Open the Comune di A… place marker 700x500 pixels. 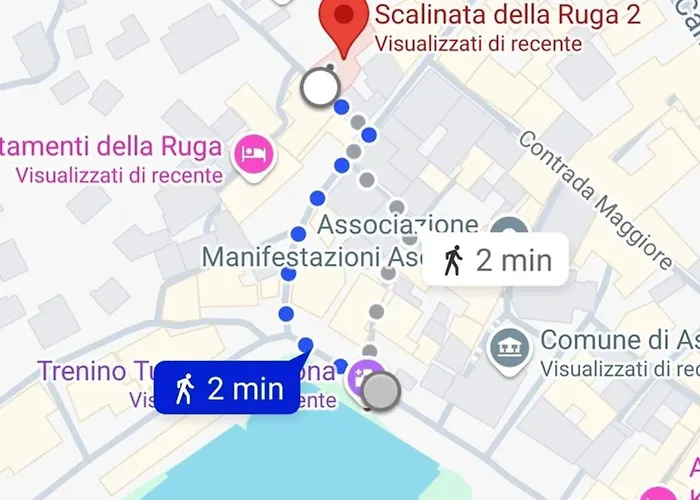pyautogui.click(x=507, y=347)
